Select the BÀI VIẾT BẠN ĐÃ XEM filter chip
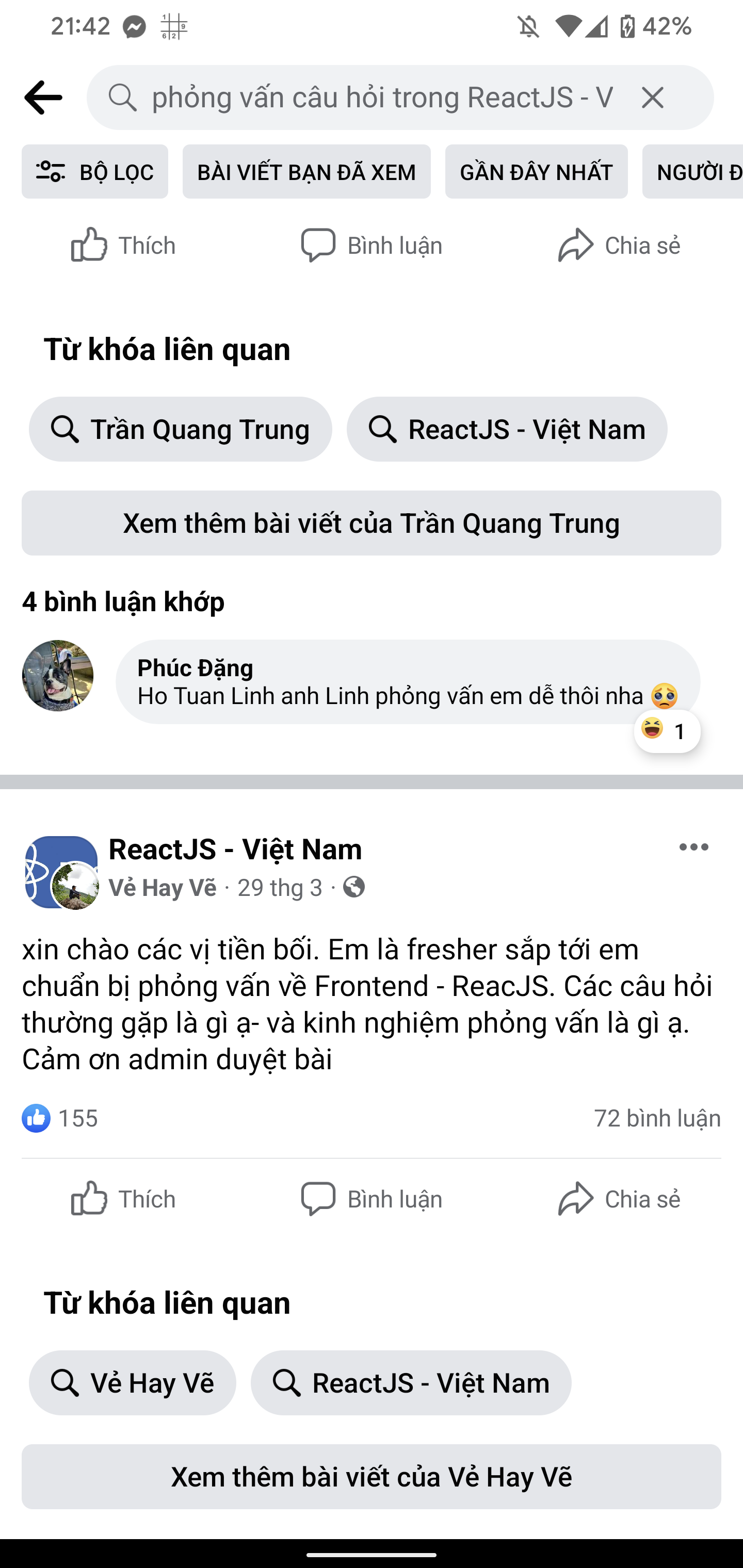743x1568 pixels. [x=306, y=172]
